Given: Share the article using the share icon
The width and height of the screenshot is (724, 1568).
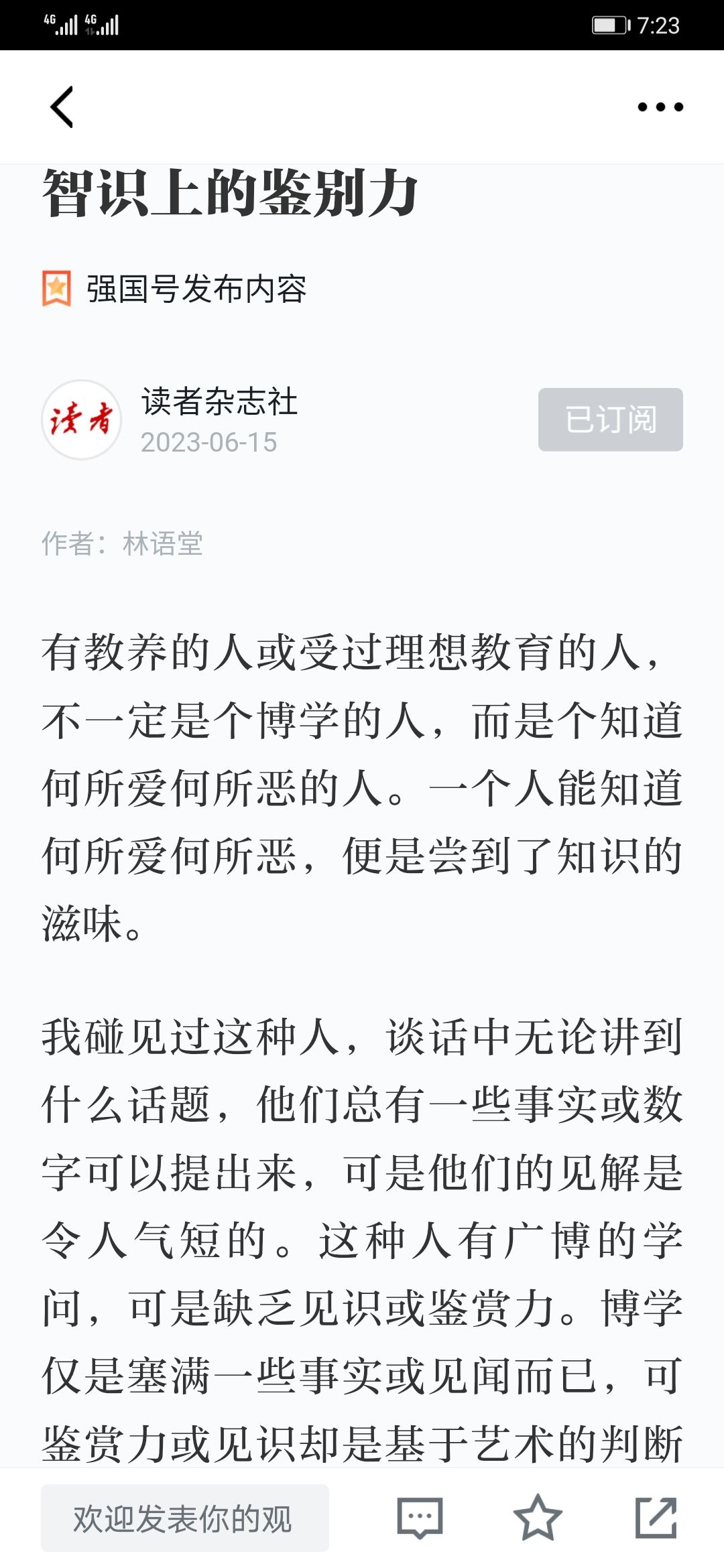Looking at the screenshot, I should coord(656,1518).
